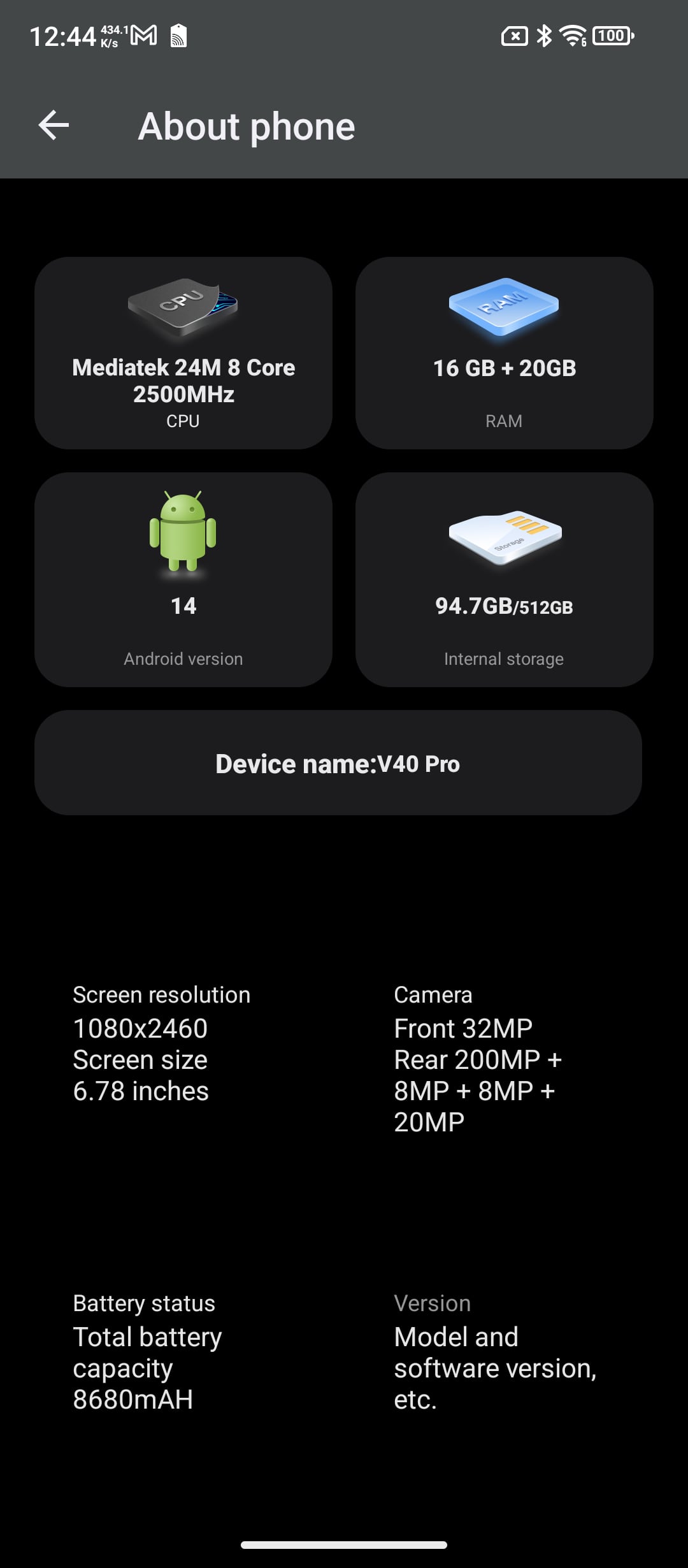Open Camera specifications entry
The height and width of the screenshot is (1568, 688).
coord(478,1058)
